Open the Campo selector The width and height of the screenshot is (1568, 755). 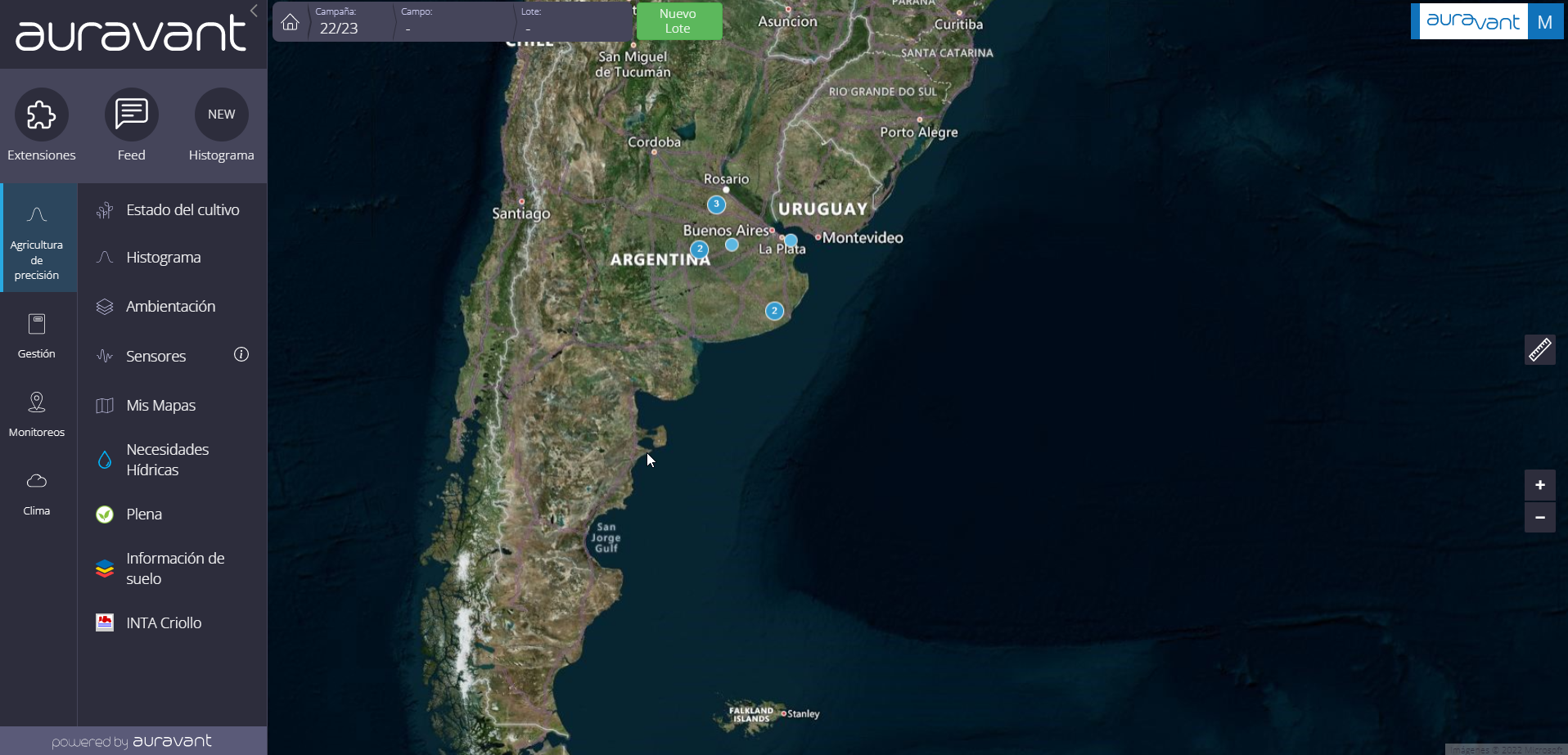pos(454,22)
